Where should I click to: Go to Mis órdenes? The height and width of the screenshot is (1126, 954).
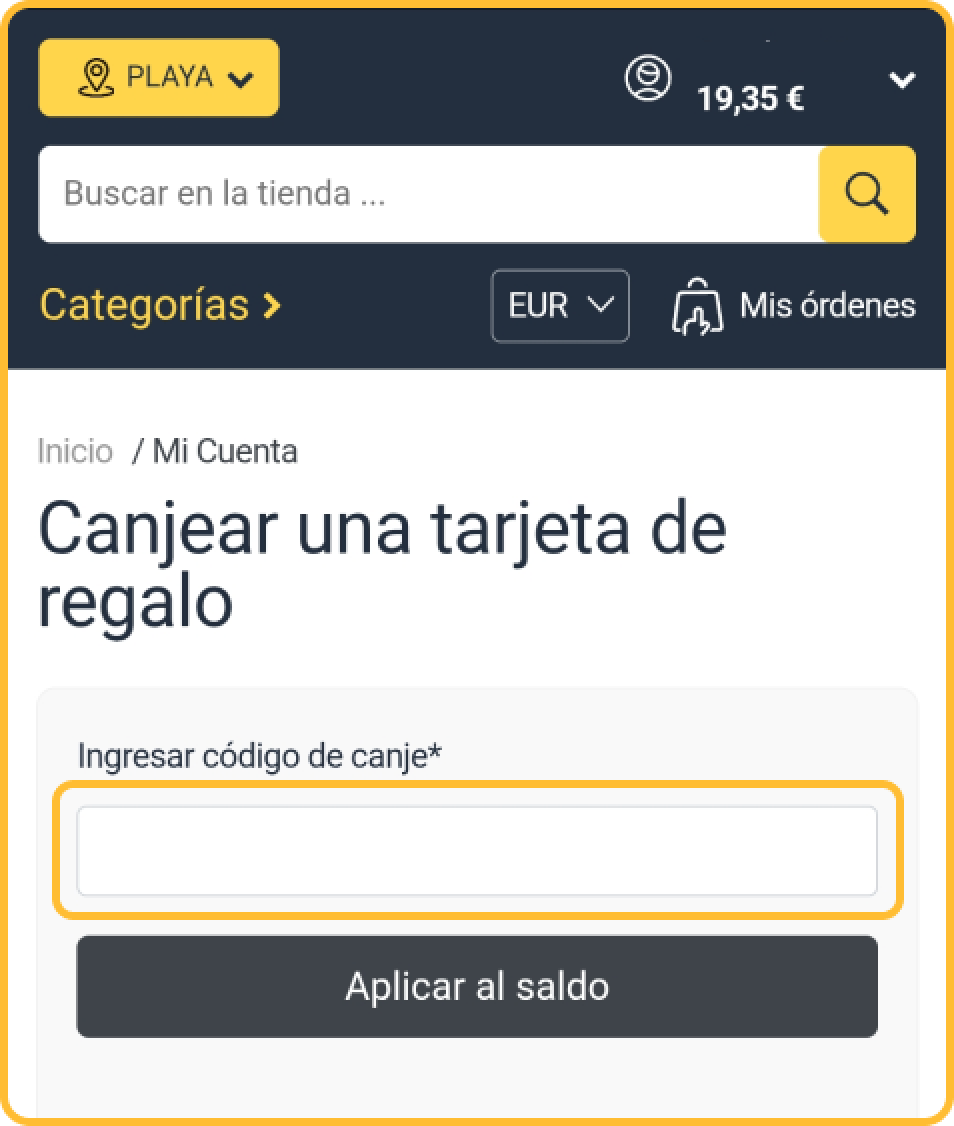tap(793, 306)
